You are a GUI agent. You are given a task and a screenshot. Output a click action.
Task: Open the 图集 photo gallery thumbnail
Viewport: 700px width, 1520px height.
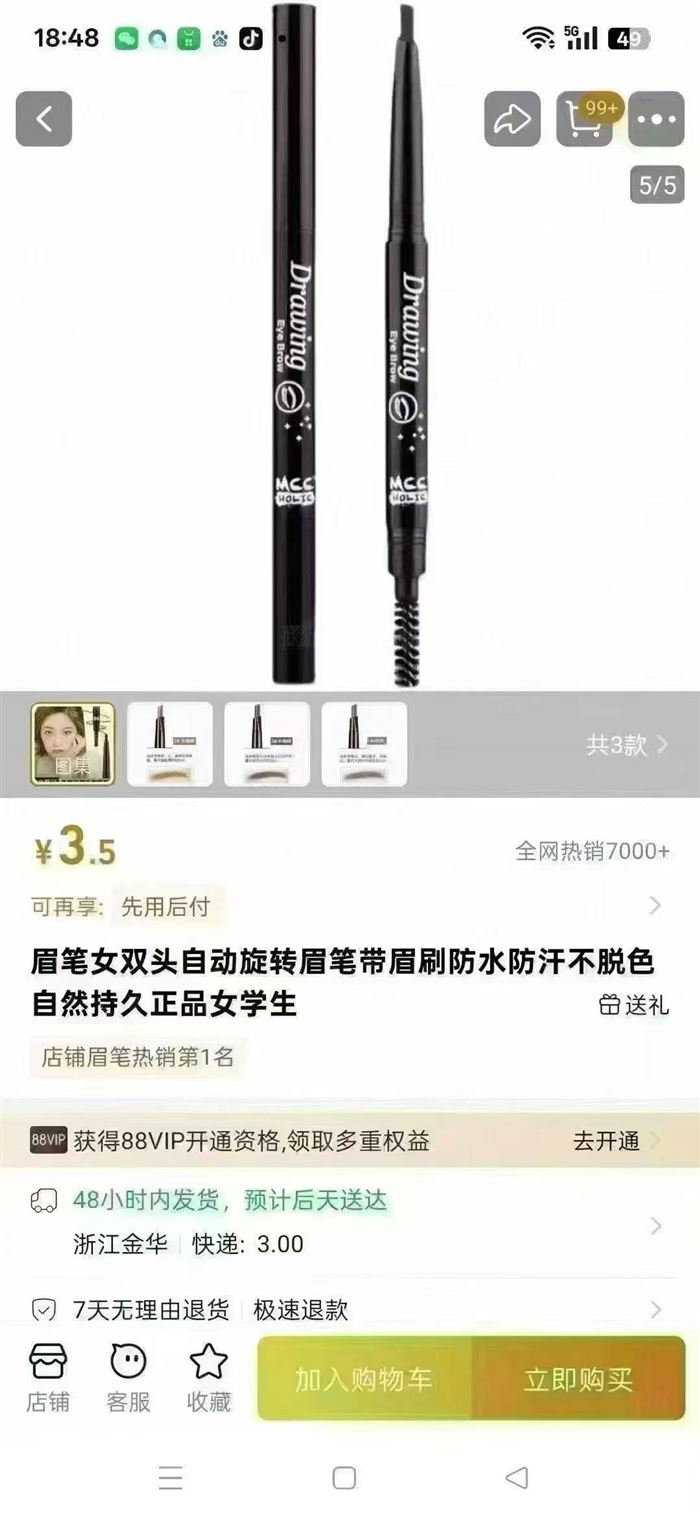point(73,744)
